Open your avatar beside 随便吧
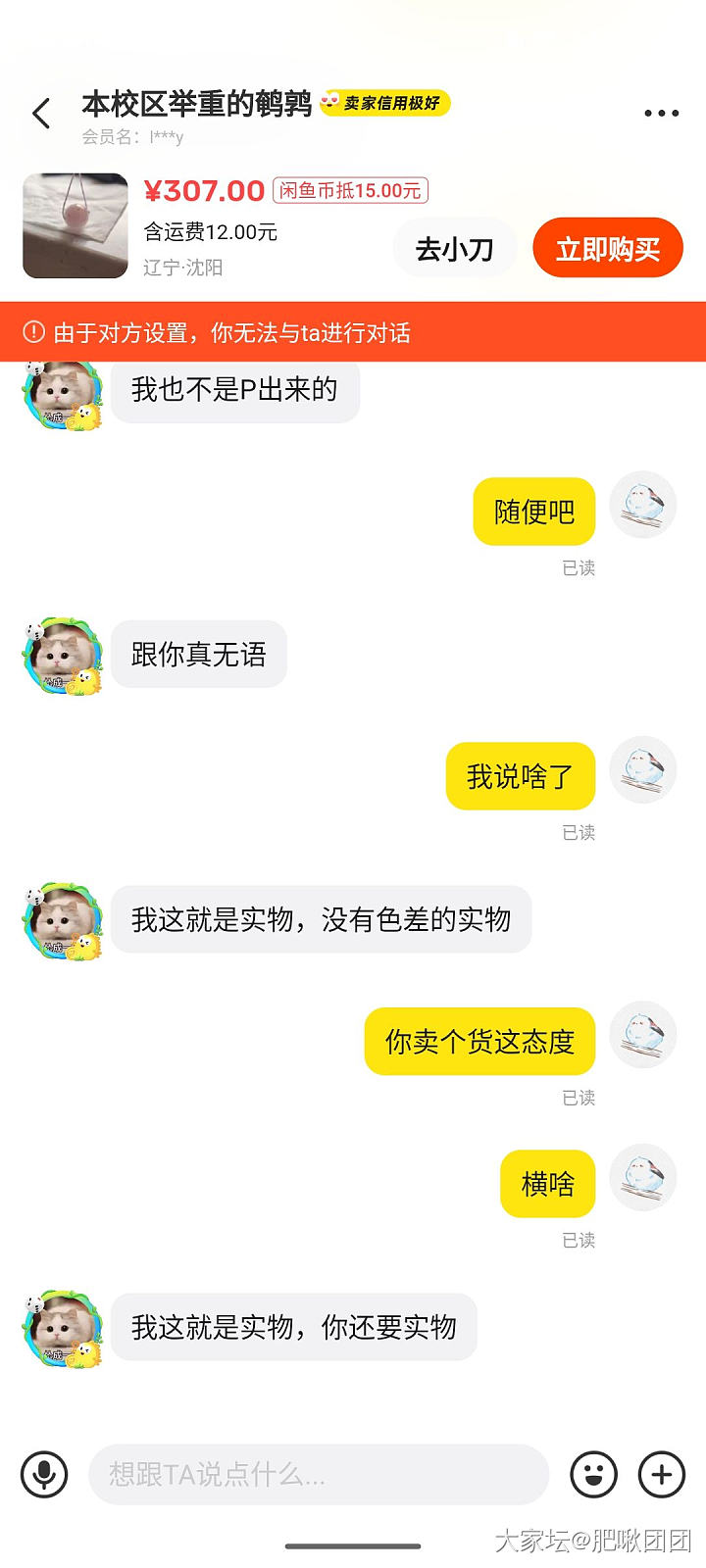 coord(643,506)
